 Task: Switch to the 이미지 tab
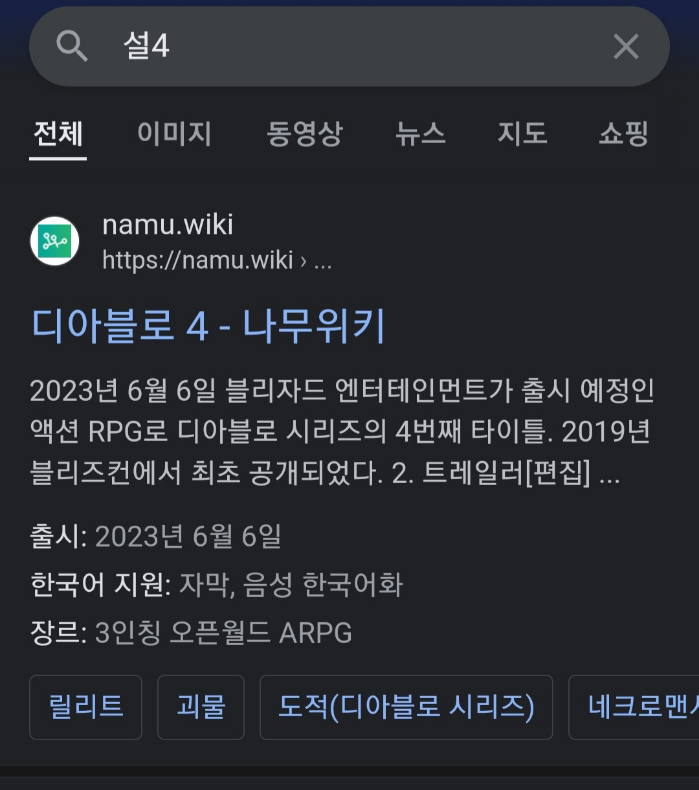pyautogui.click(x=175, y=134)
